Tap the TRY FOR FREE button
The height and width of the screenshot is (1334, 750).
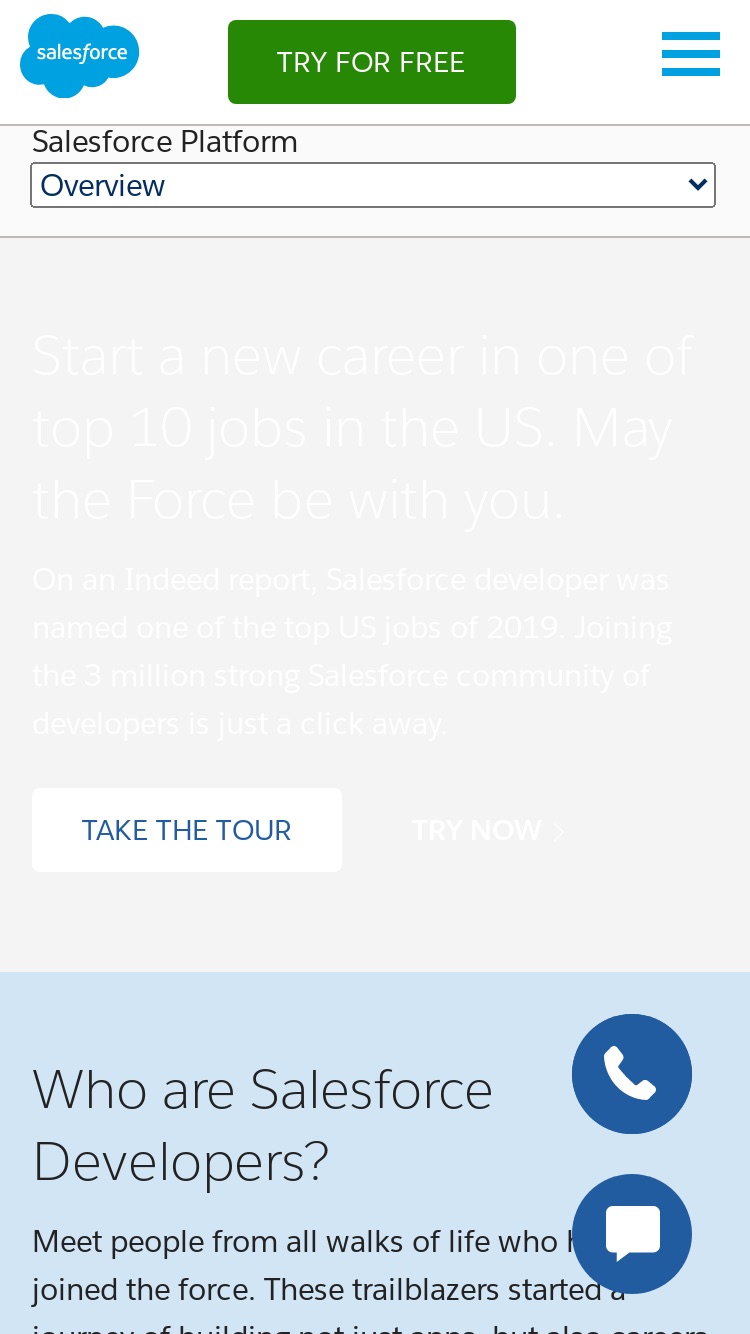point(372,62)
